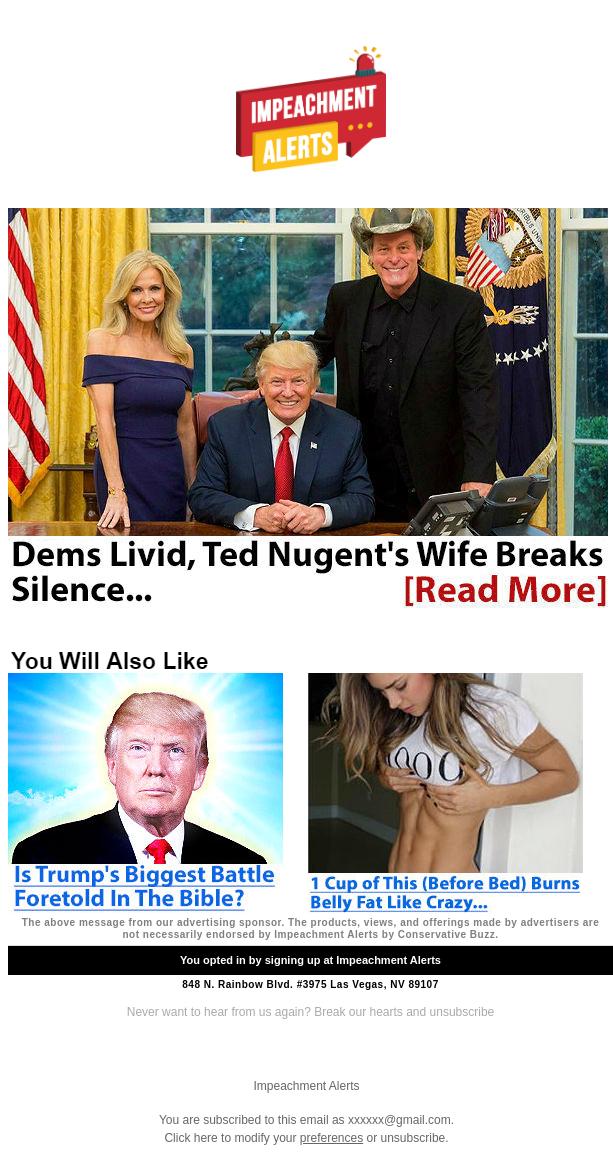Open the underlined preferences link
The width and height of the screenshot is (613, 1155).
[x=331, y=1138]
